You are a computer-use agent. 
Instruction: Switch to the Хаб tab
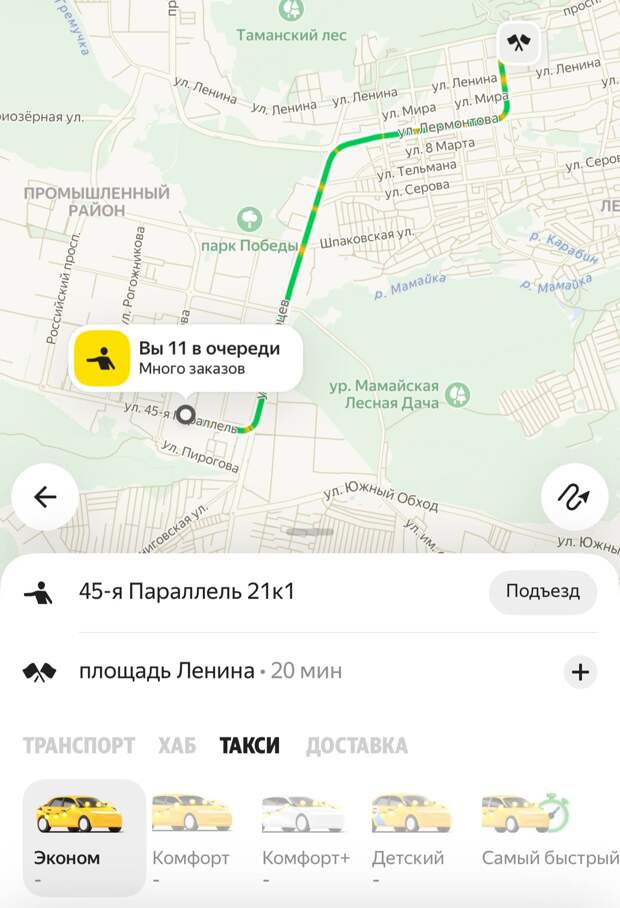coord(177,745)
